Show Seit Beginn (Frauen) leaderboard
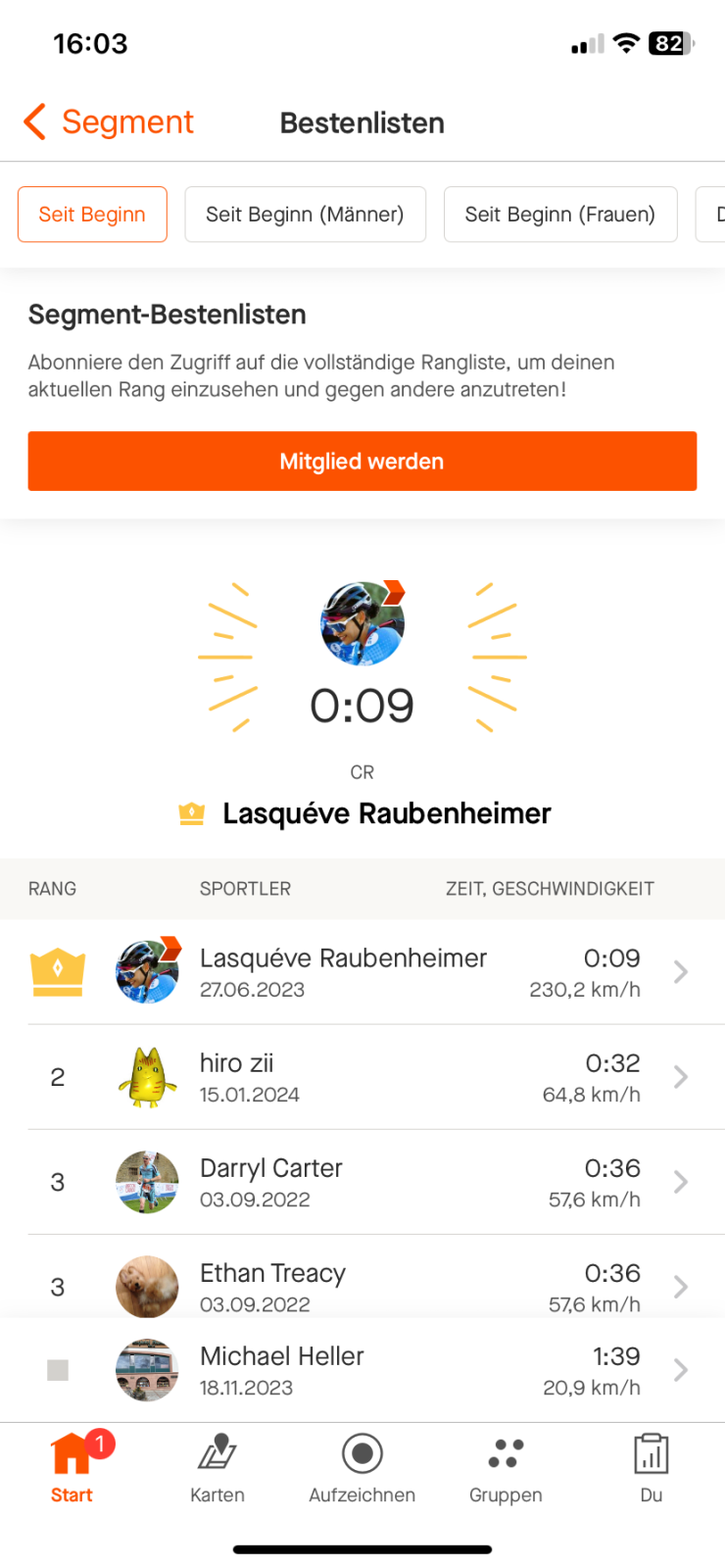 pos(559,215)
